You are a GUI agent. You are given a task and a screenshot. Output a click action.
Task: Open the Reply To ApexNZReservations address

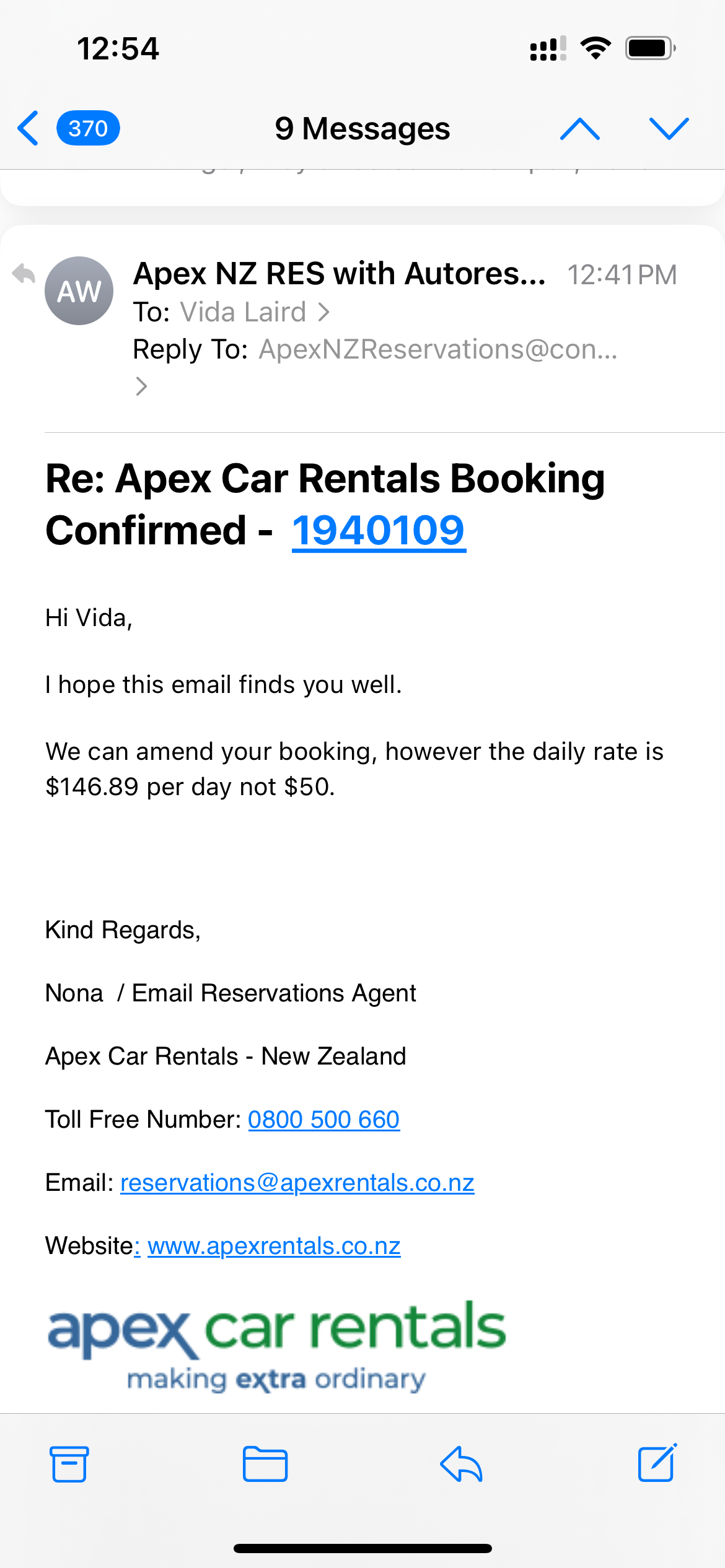coord(438,349)
